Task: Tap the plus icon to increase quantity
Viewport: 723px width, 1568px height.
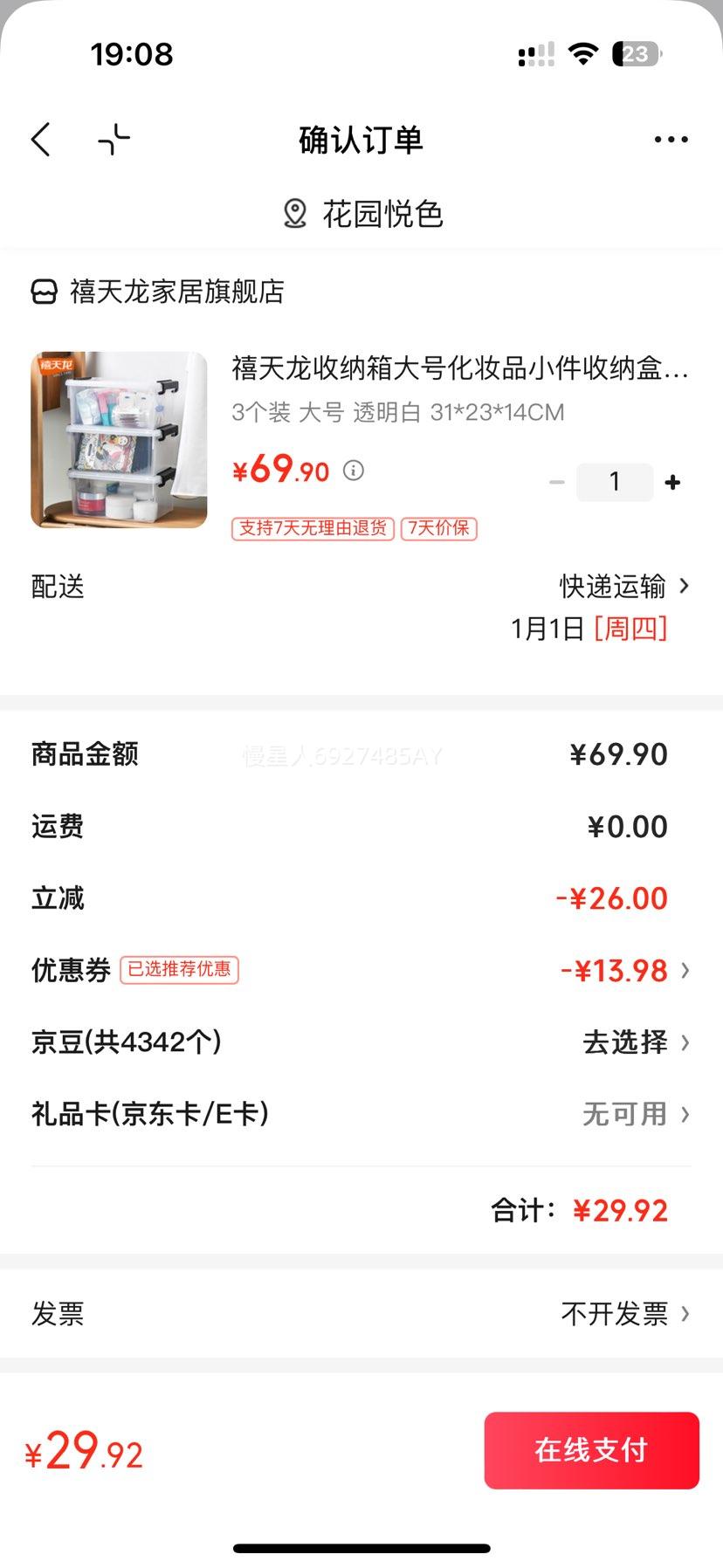Action: [671, 481]
